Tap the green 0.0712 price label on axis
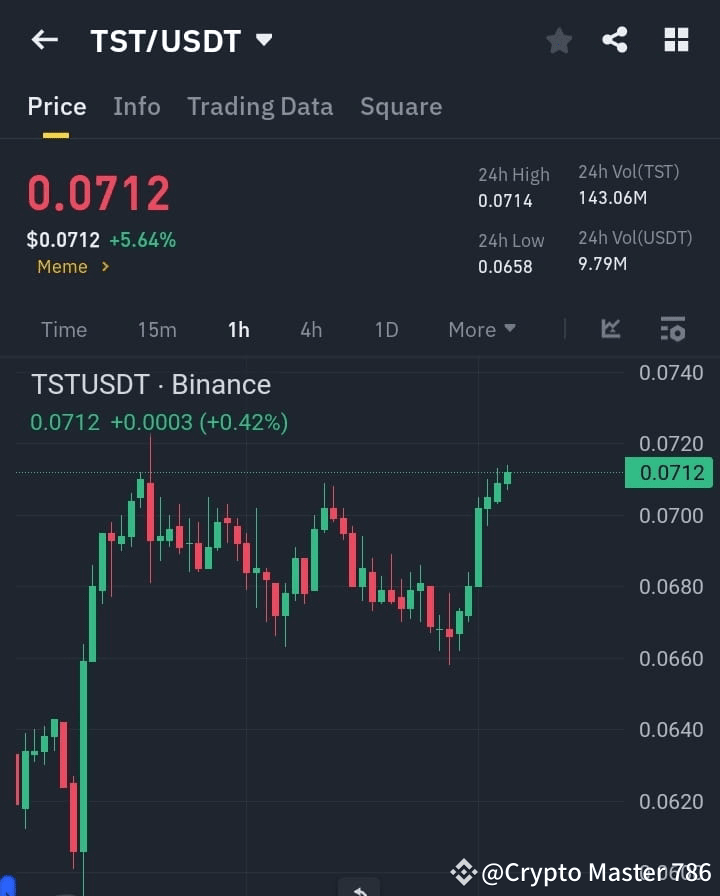This screenshot has width=720, height=896. tap(668, 472)
